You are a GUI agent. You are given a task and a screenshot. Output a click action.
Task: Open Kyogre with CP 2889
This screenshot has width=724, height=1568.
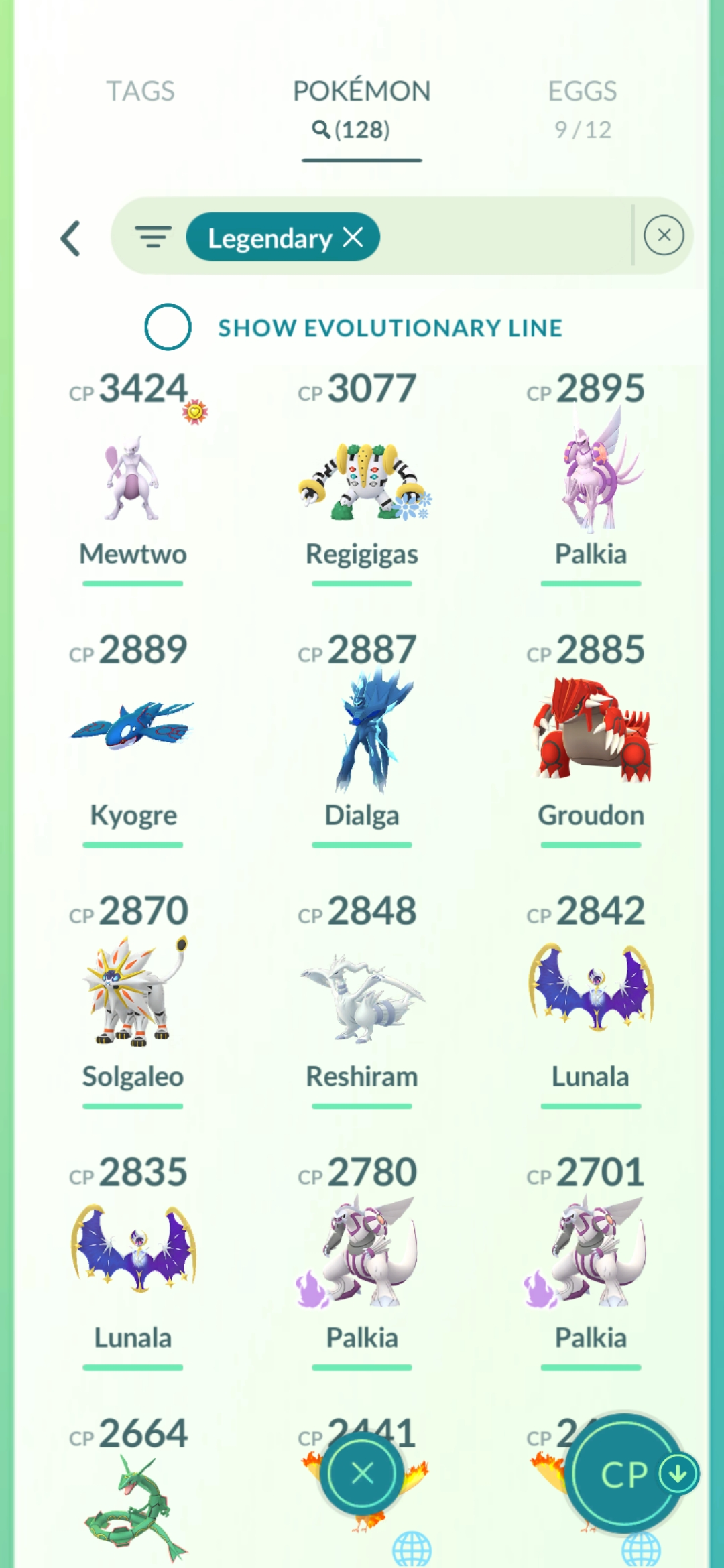point(133,738)
